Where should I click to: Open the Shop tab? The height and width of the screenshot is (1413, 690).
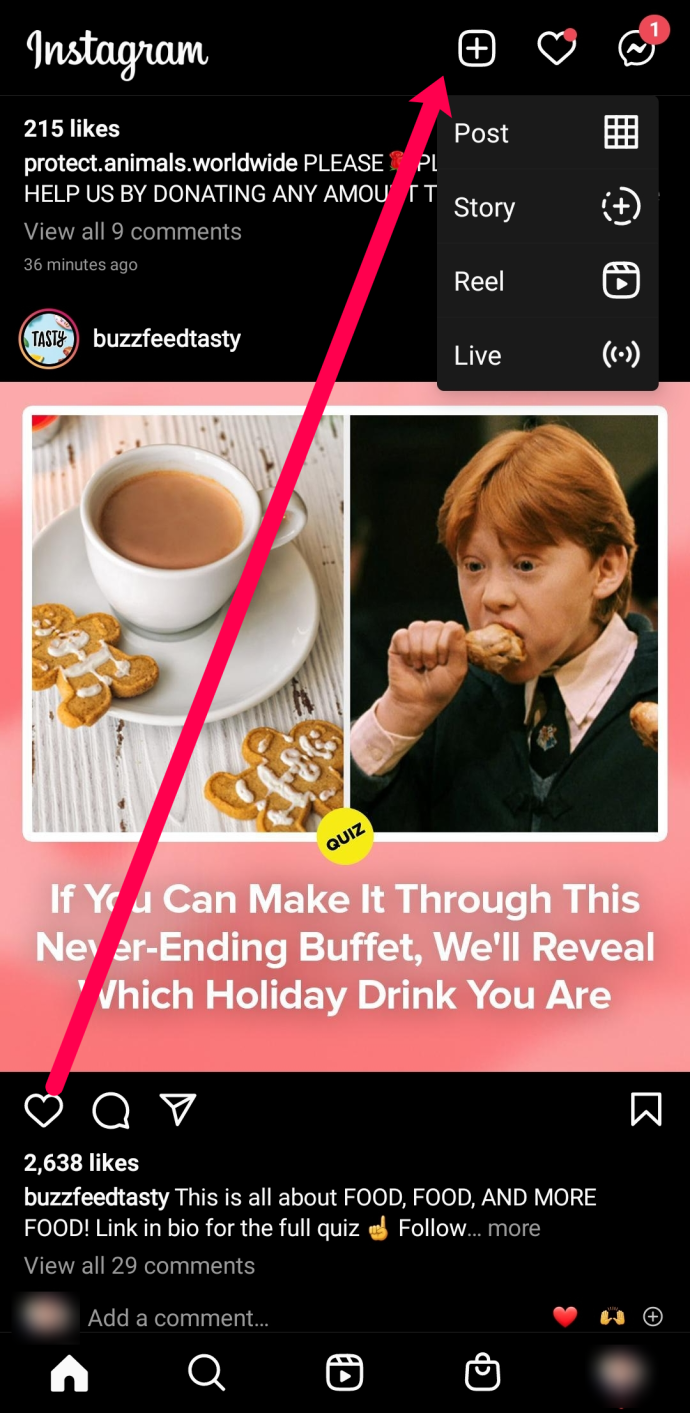tap(482, 1374)
